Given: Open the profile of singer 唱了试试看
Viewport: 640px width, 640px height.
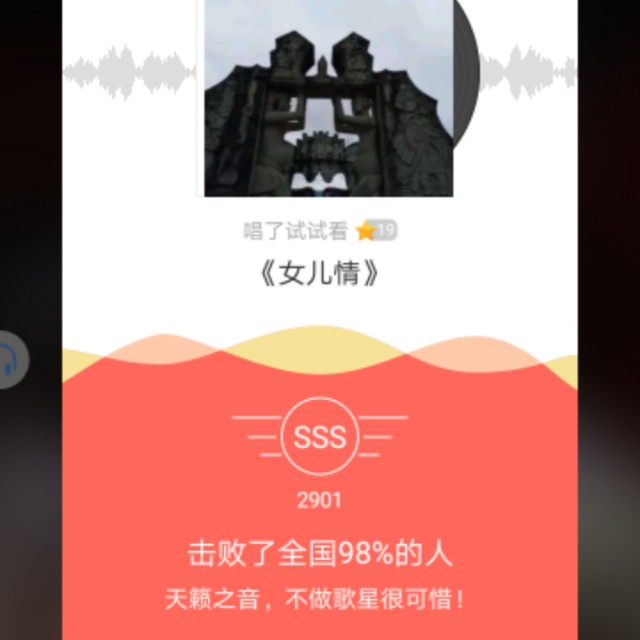Looking at the screenshot, I should pyautogui.click(x=296, y=231).
